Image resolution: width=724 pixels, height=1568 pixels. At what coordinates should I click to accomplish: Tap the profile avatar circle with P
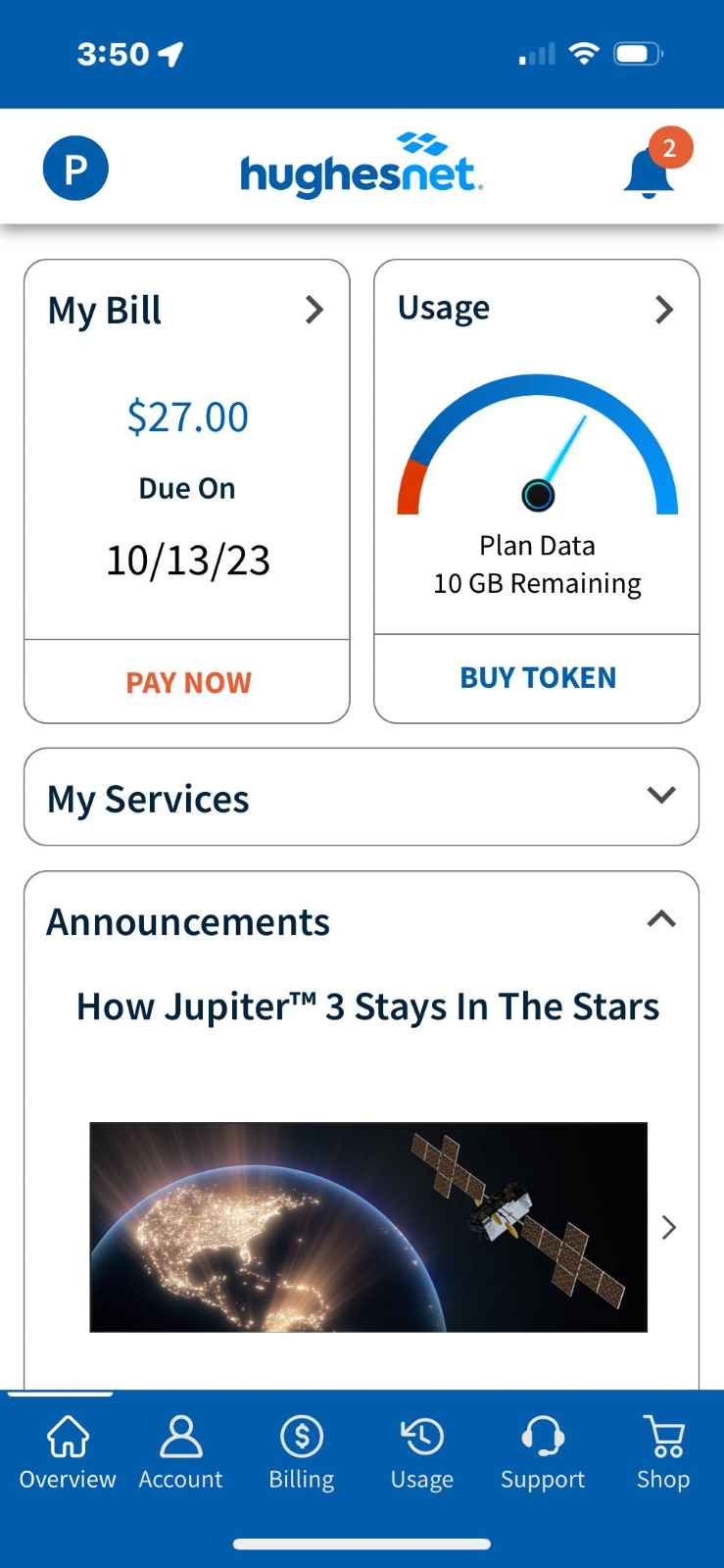(x=75, y=168)
